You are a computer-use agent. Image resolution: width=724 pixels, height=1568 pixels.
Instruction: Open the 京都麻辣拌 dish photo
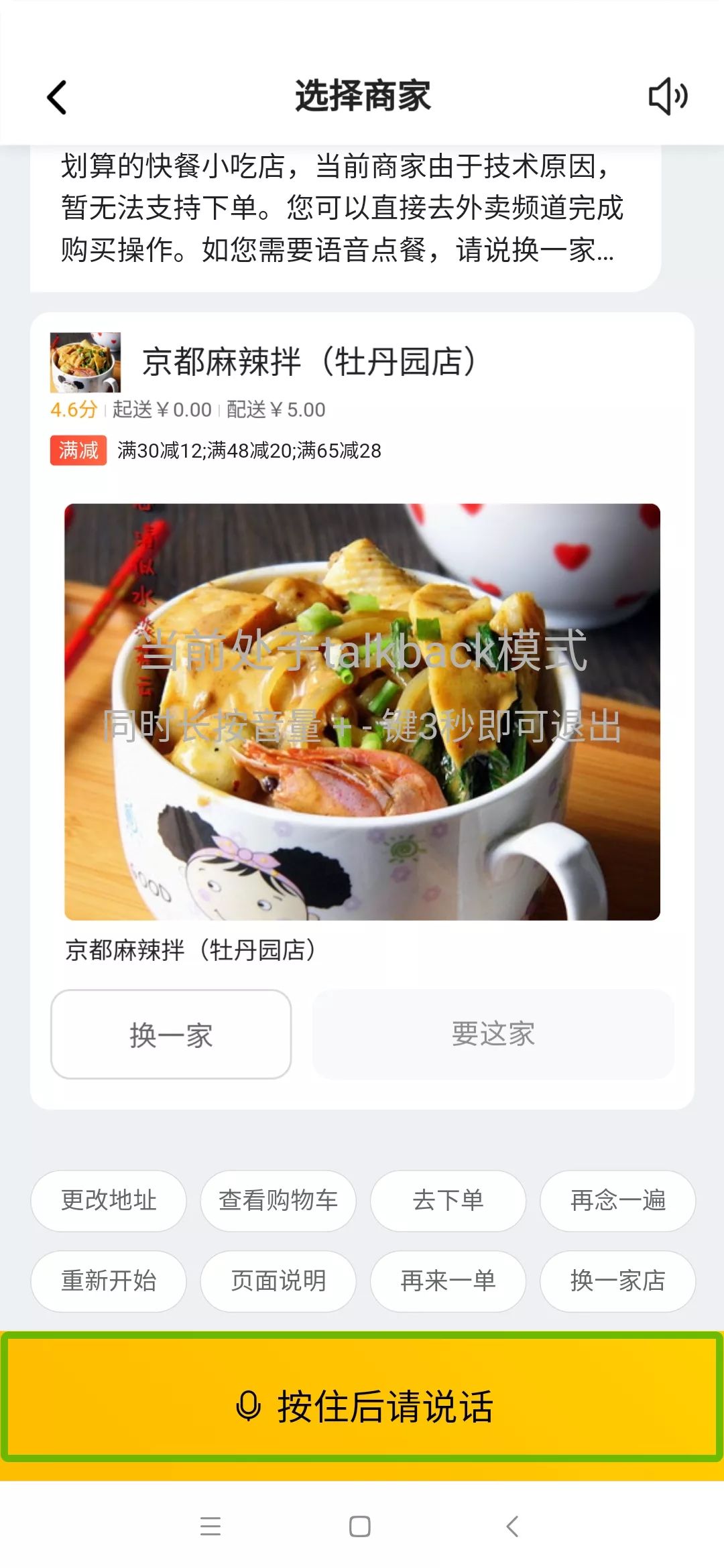pyautogui.click(x=362, y=712)
